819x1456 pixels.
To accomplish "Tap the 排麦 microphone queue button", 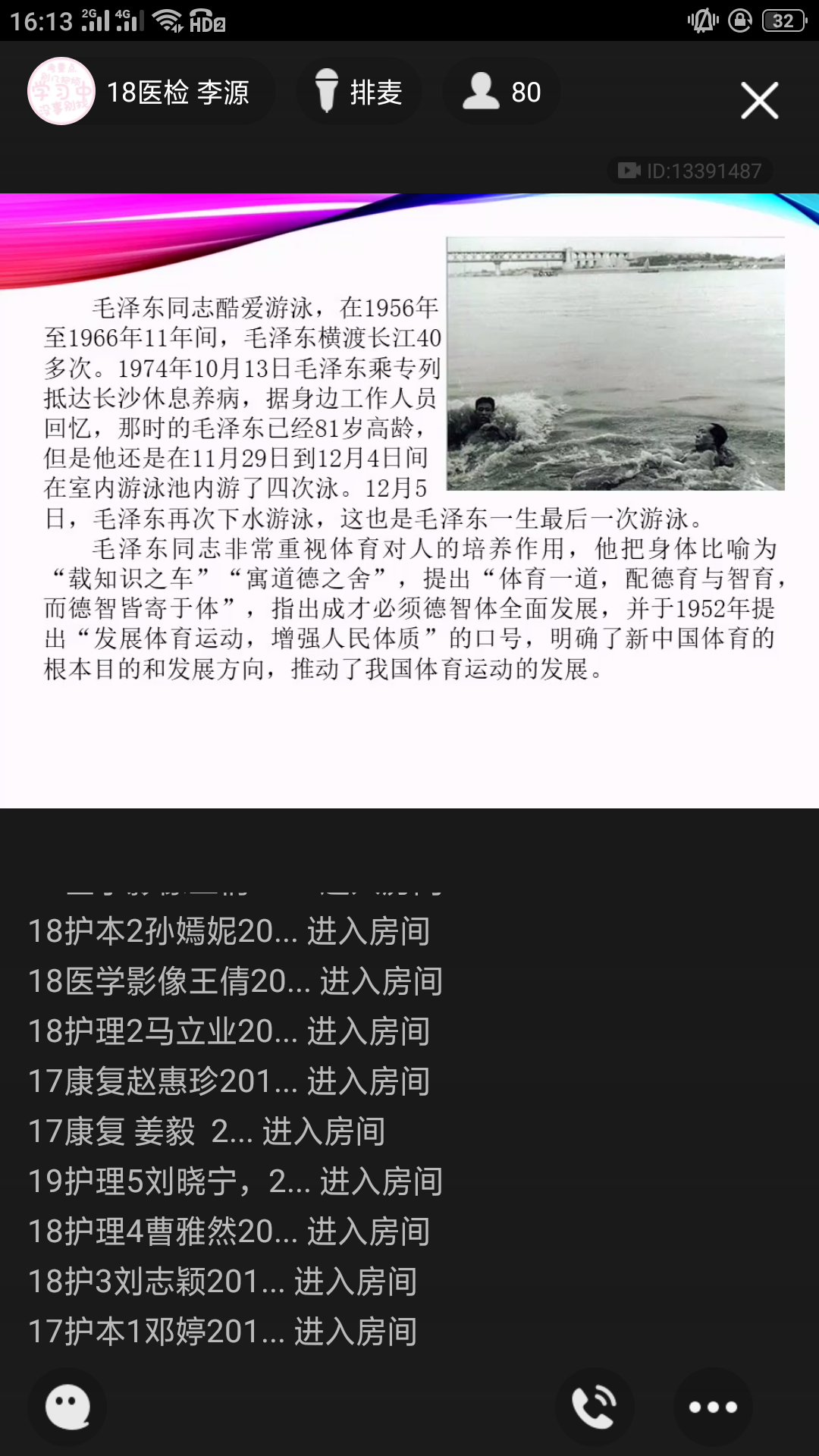I will pos(359,93).
